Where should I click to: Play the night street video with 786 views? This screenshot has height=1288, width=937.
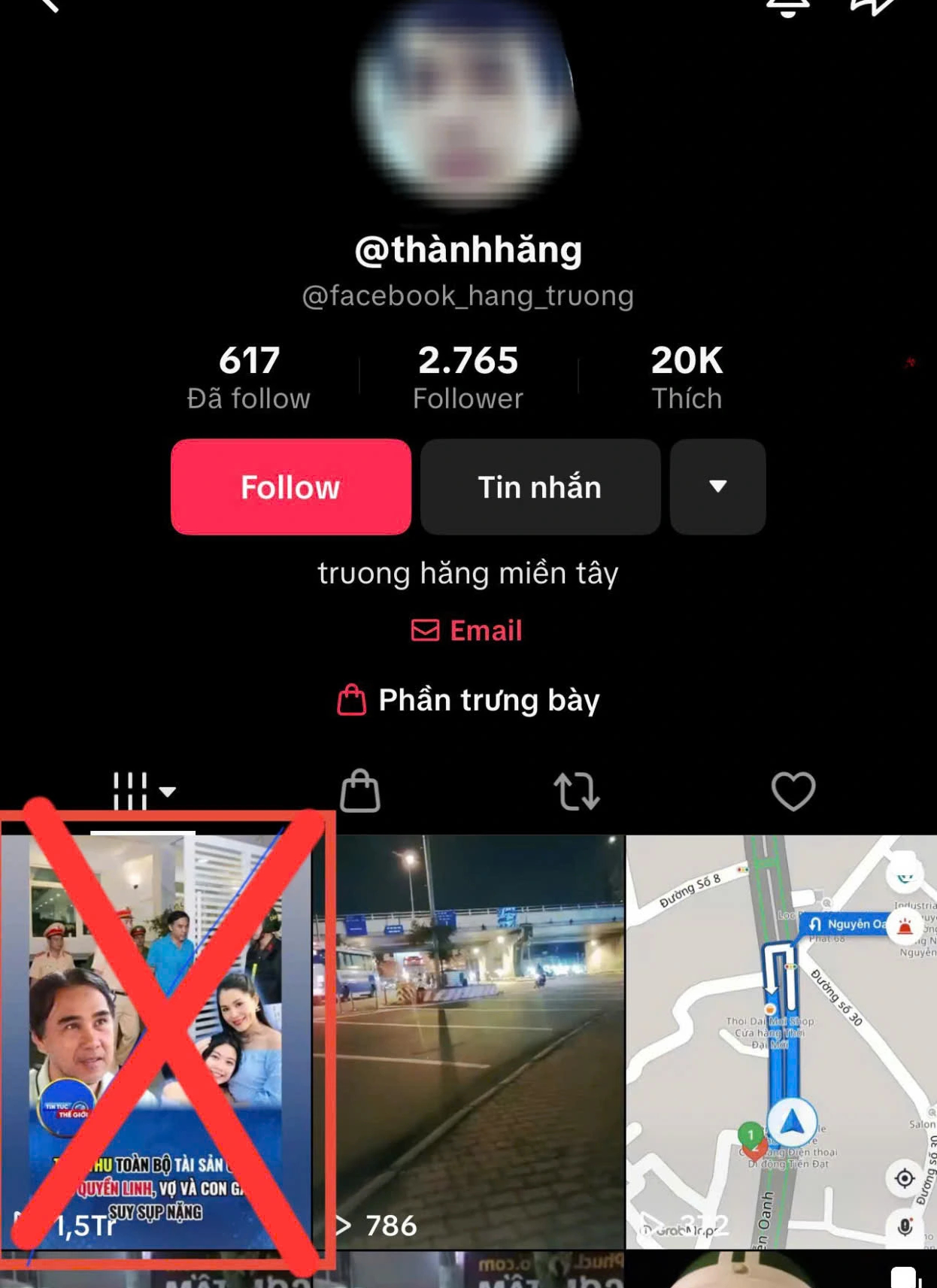(x=480, y=1041)
